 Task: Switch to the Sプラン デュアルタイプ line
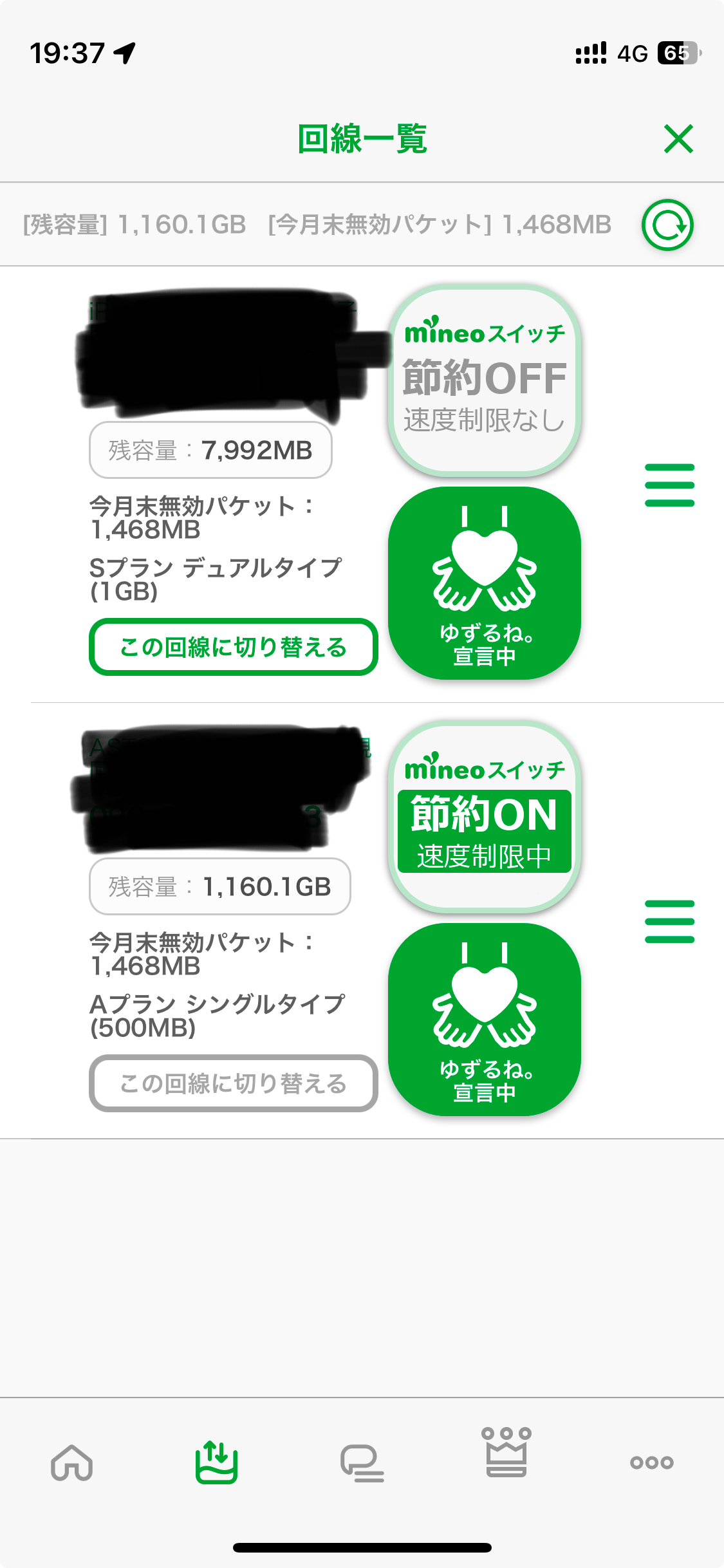coord(233,647)
